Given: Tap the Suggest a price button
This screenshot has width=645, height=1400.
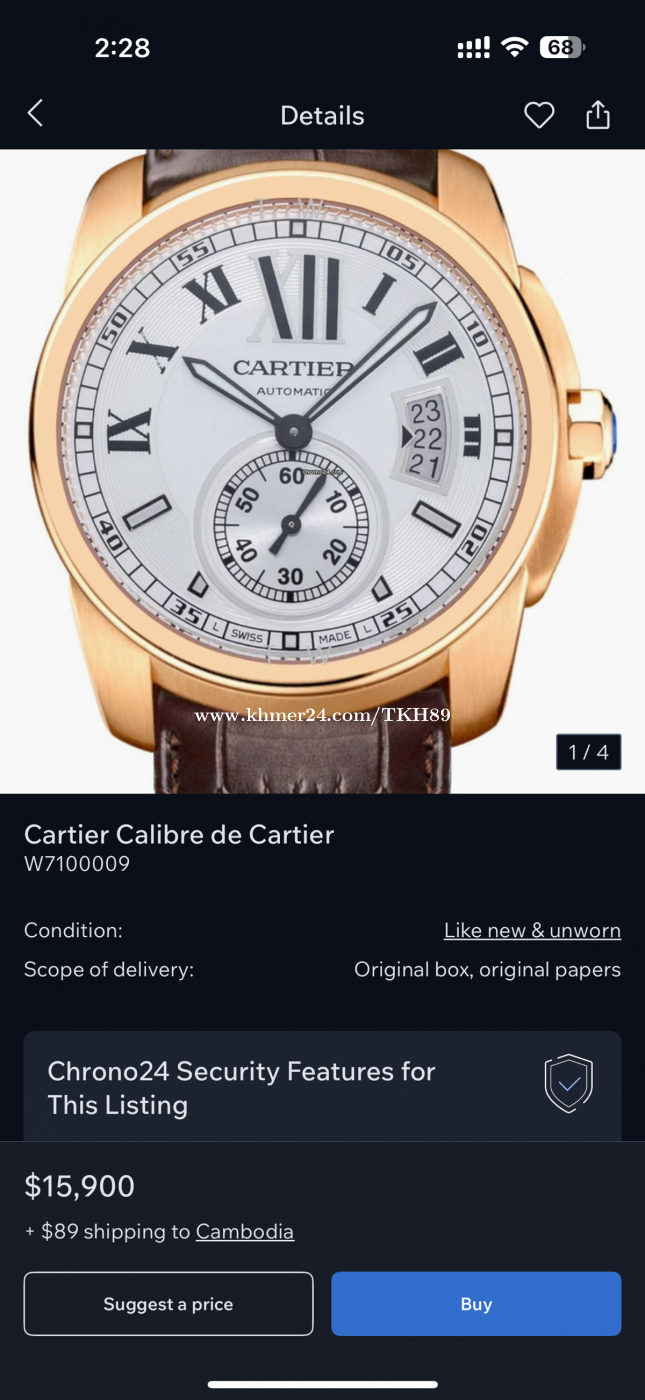Looking at the screenshot, I should [168, 1304].
